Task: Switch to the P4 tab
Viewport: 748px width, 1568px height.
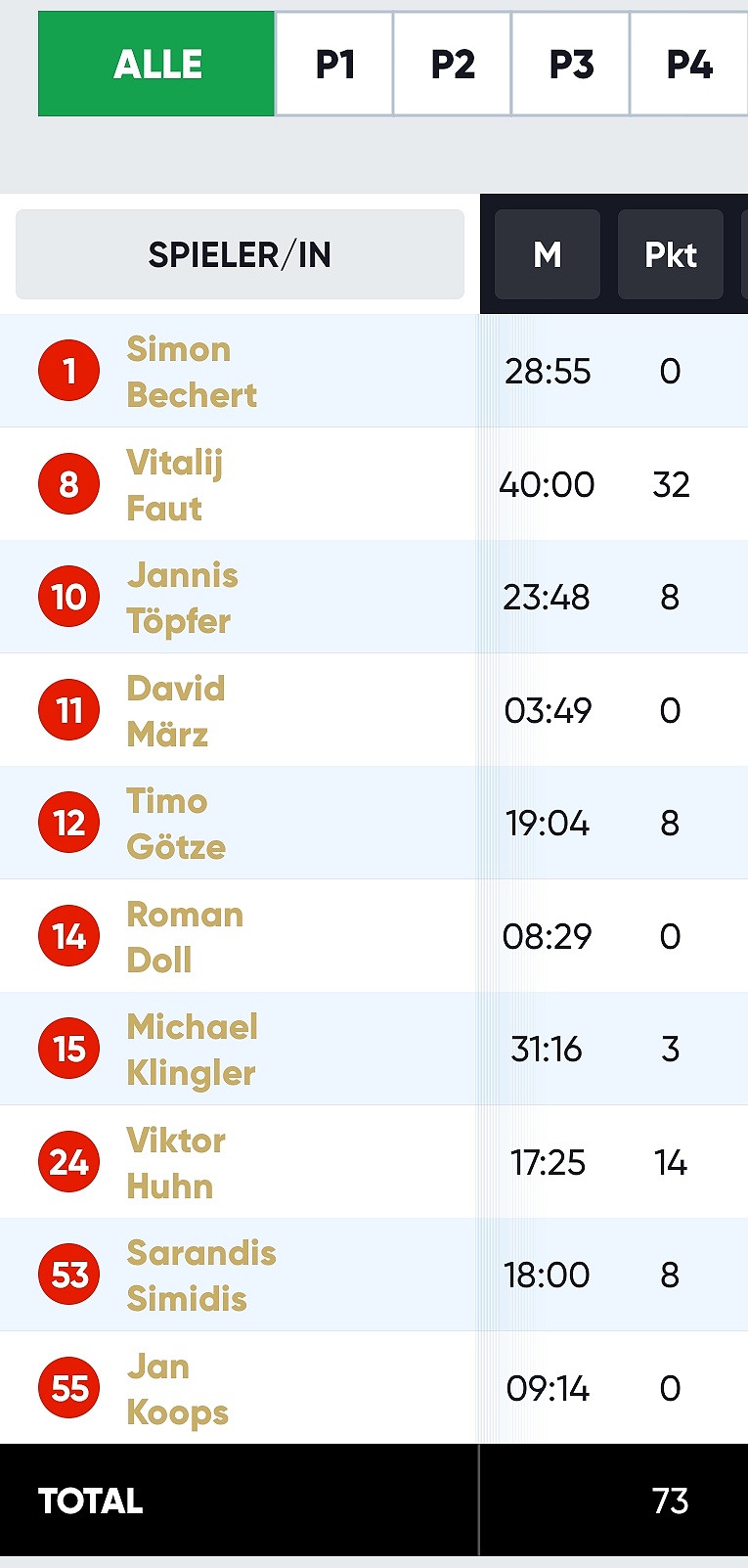Action: click(x=689, y=65)
